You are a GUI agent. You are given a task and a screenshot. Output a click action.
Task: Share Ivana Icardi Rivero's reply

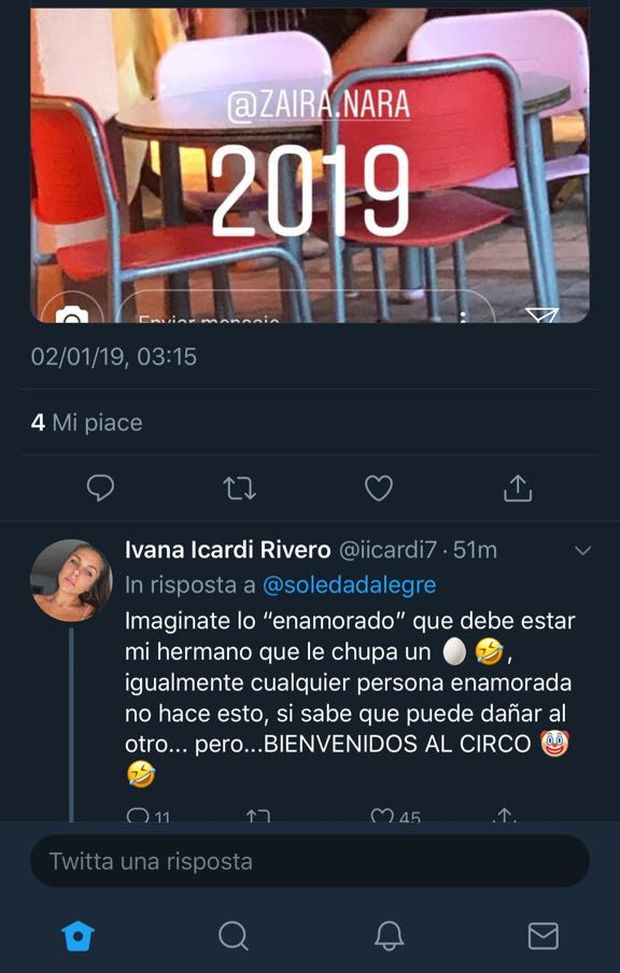[506, 816]
